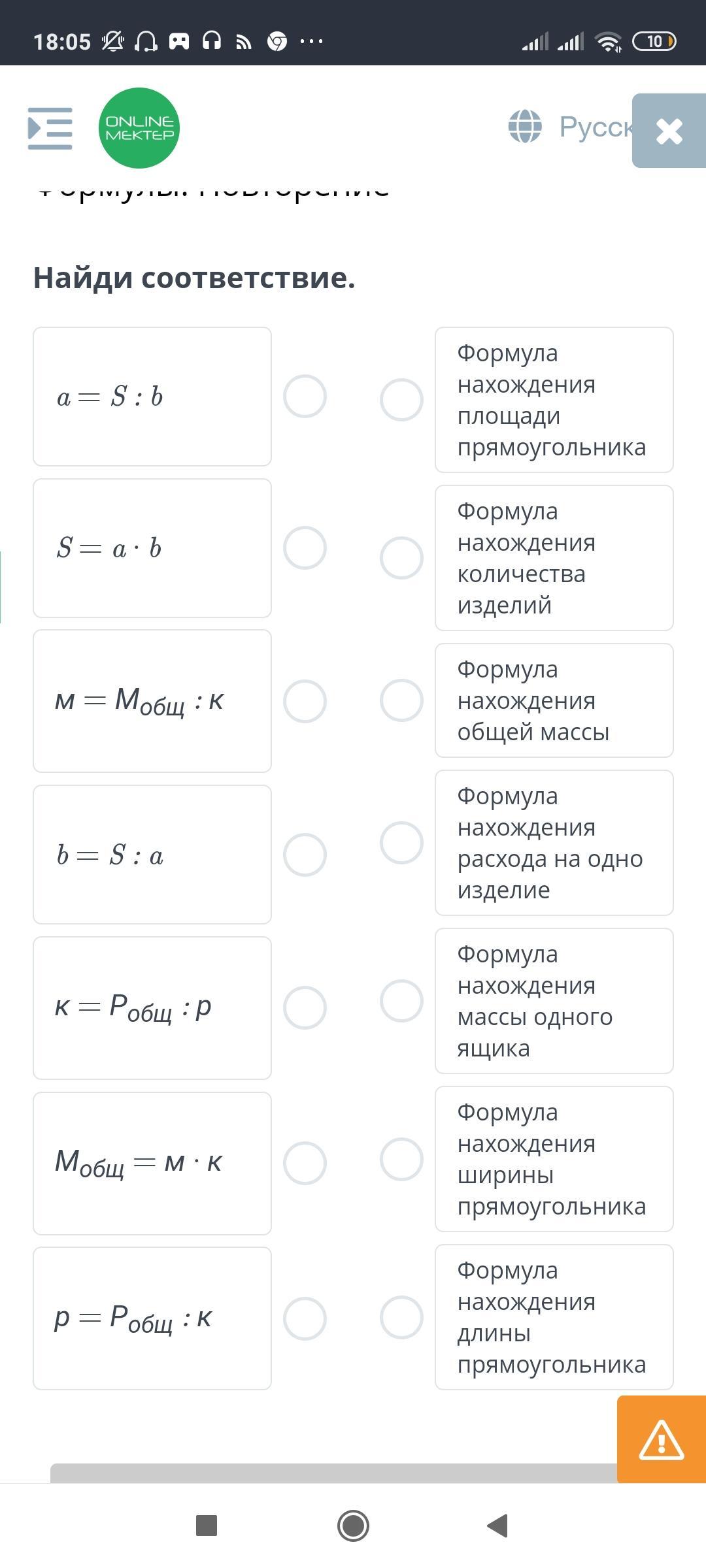Choose the circle for общей массы
This screenshot has height=1568, width=706.
(x=401, y=700)
